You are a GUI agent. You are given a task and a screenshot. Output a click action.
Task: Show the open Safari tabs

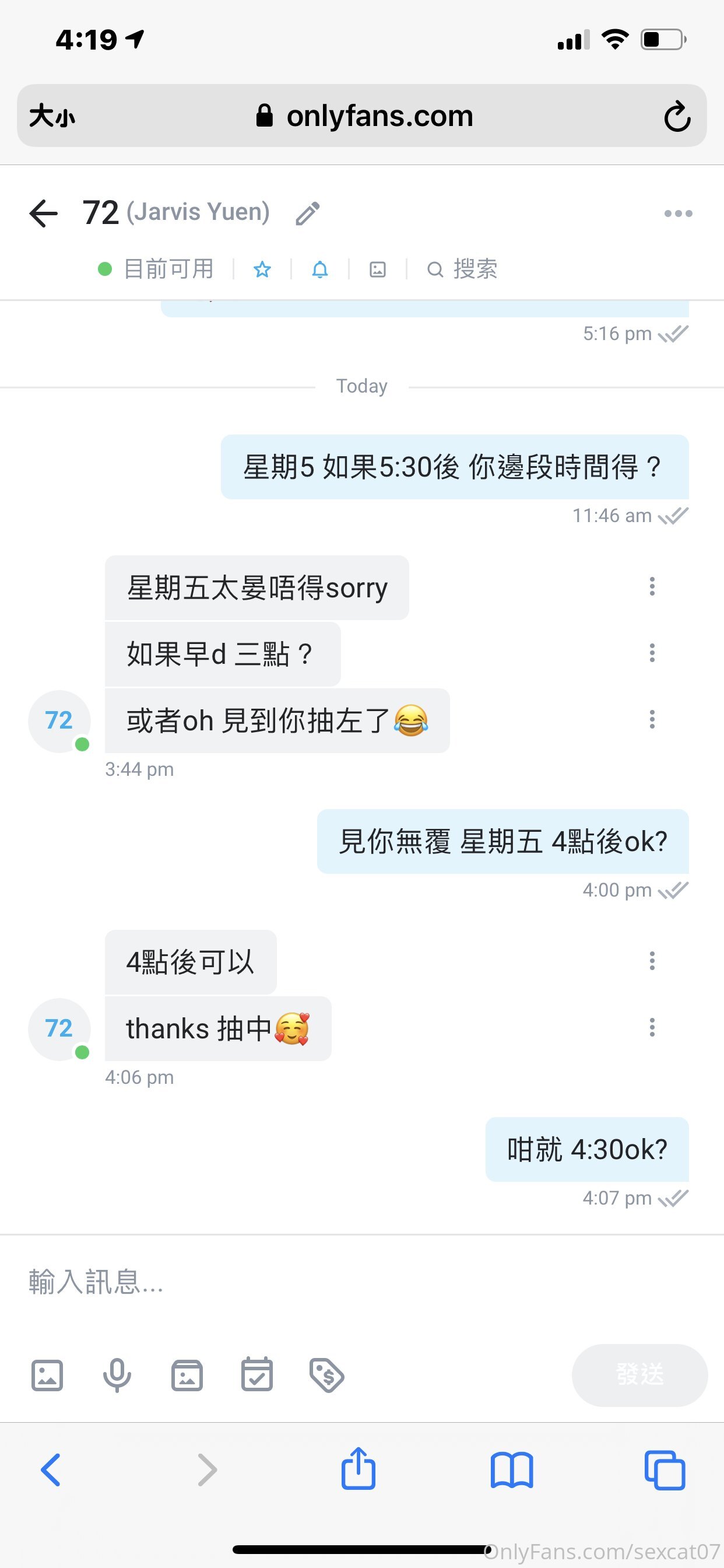(665, 1469)
